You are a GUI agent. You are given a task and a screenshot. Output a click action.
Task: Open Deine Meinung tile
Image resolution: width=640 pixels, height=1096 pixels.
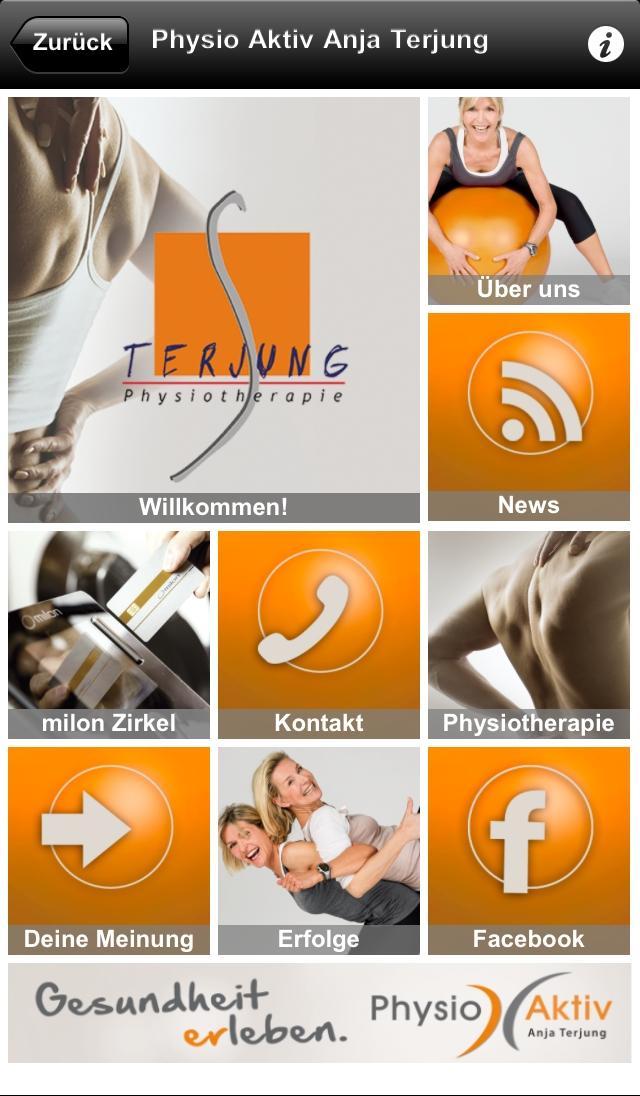109,850
